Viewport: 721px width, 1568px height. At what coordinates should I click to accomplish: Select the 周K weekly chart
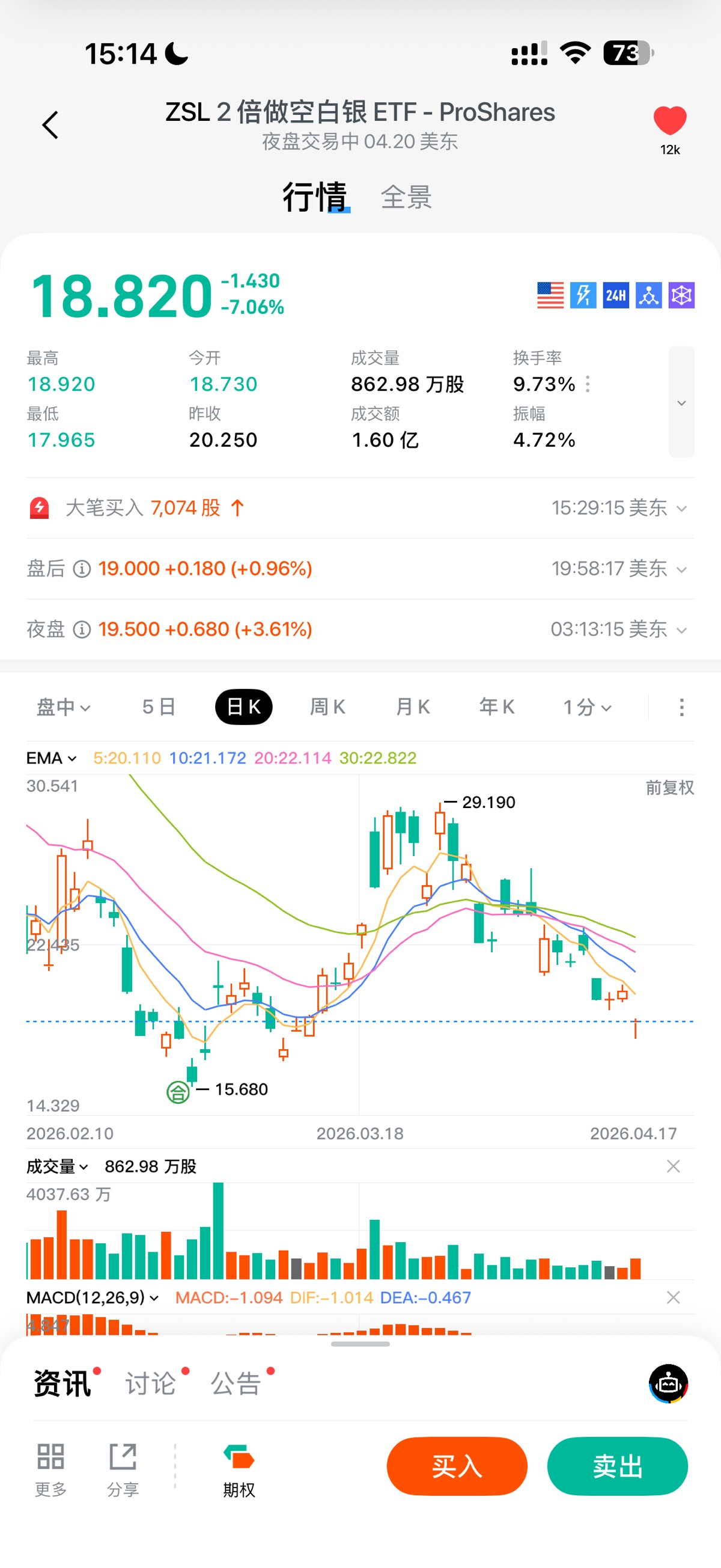(x=327, y=706)
